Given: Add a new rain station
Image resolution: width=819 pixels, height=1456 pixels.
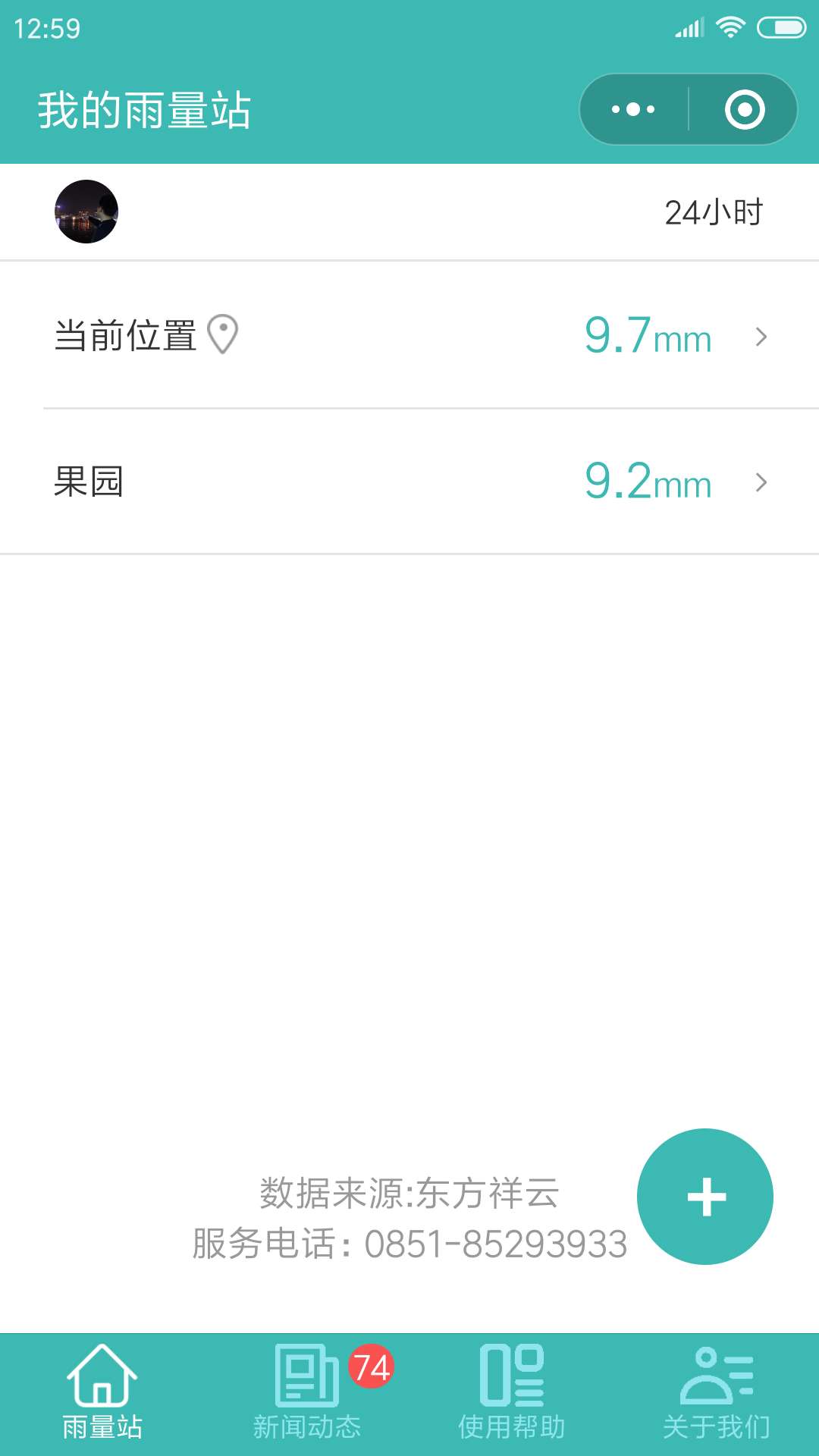Looking at the screenshot, I should (x=705, y=1197).
